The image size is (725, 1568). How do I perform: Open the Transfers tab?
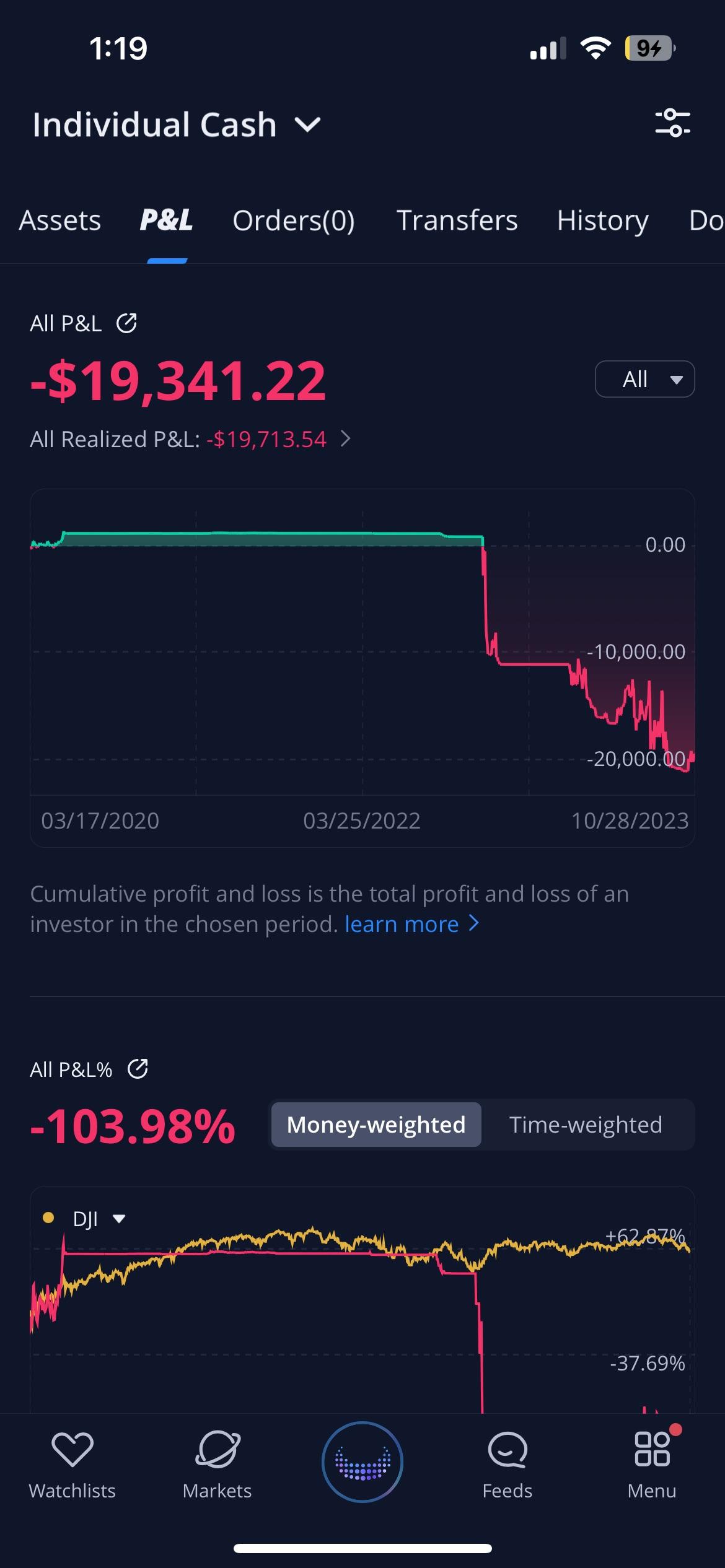(x=457, y=220)
